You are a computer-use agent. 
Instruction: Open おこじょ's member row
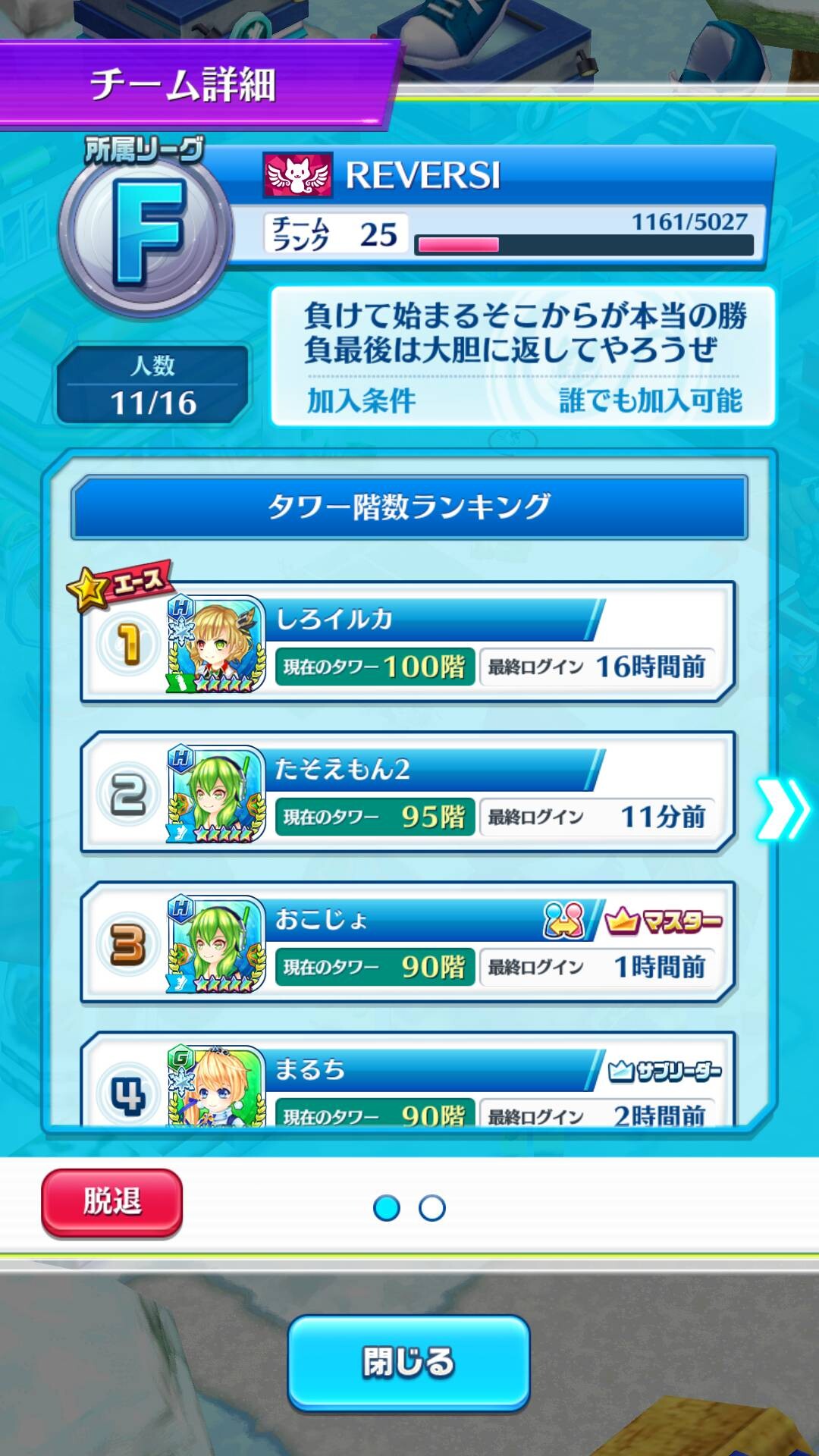tap(408, 943)
